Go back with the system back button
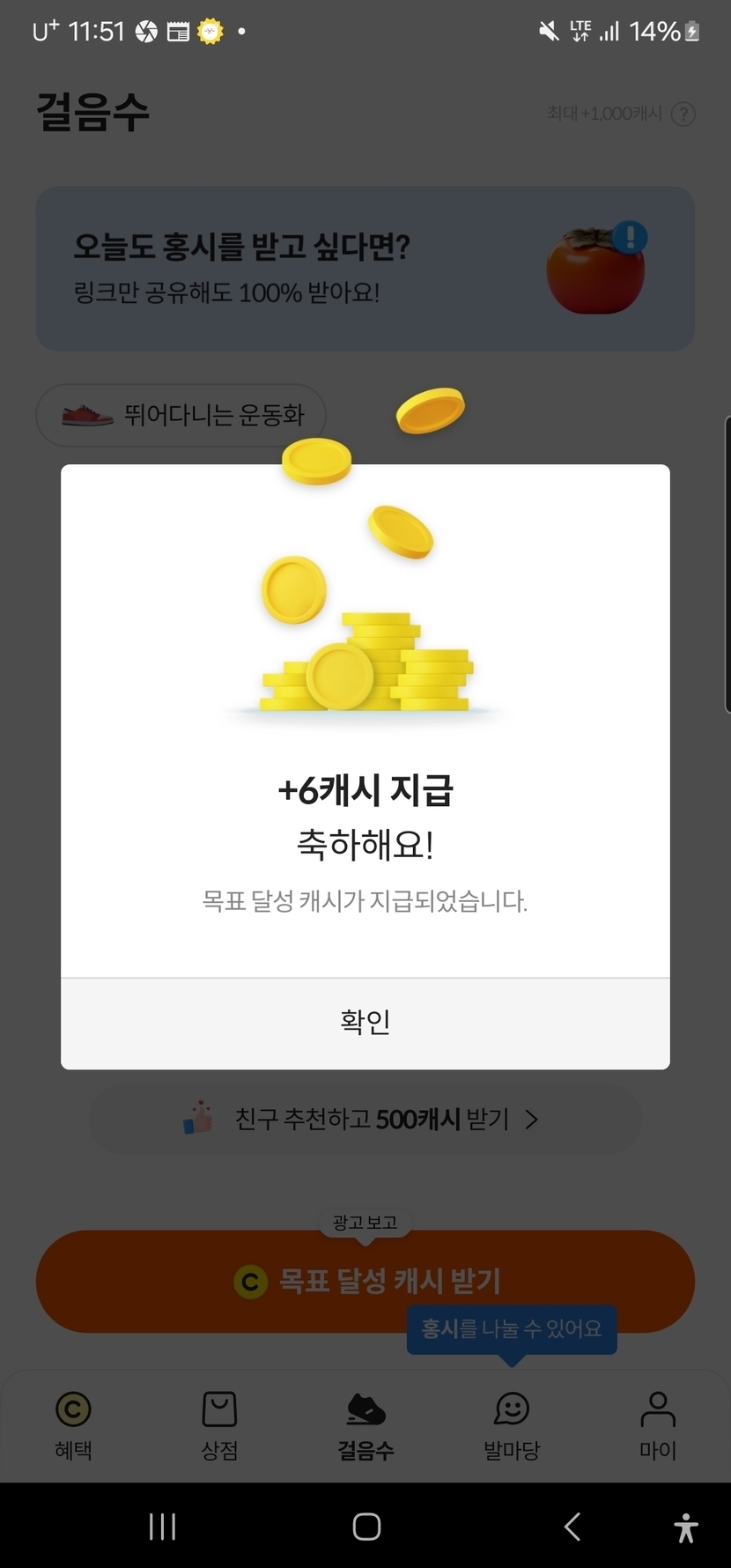 pos(572,1527)
